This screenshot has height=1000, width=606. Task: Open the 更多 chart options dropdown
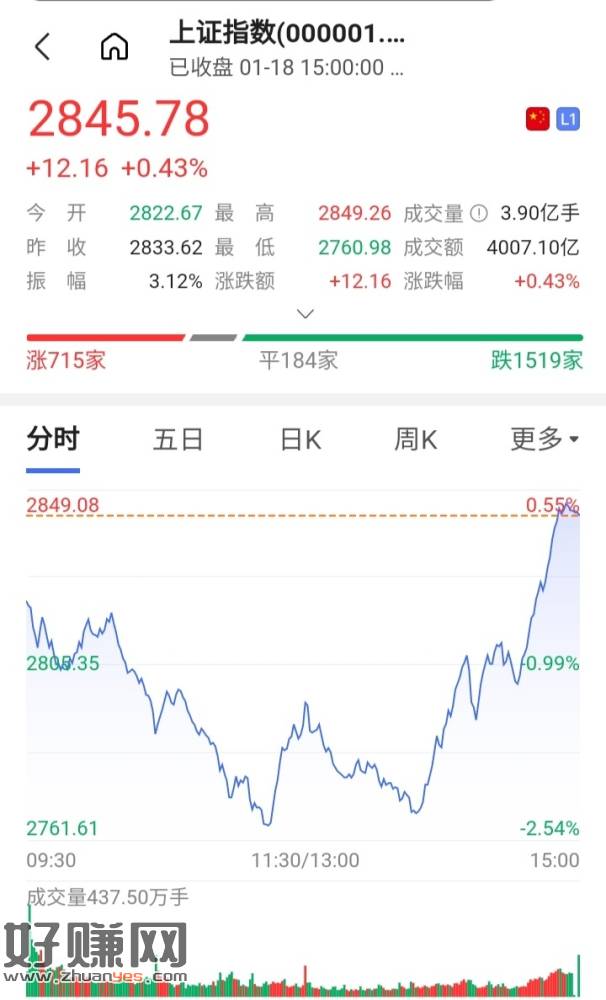tap(544, 439)
